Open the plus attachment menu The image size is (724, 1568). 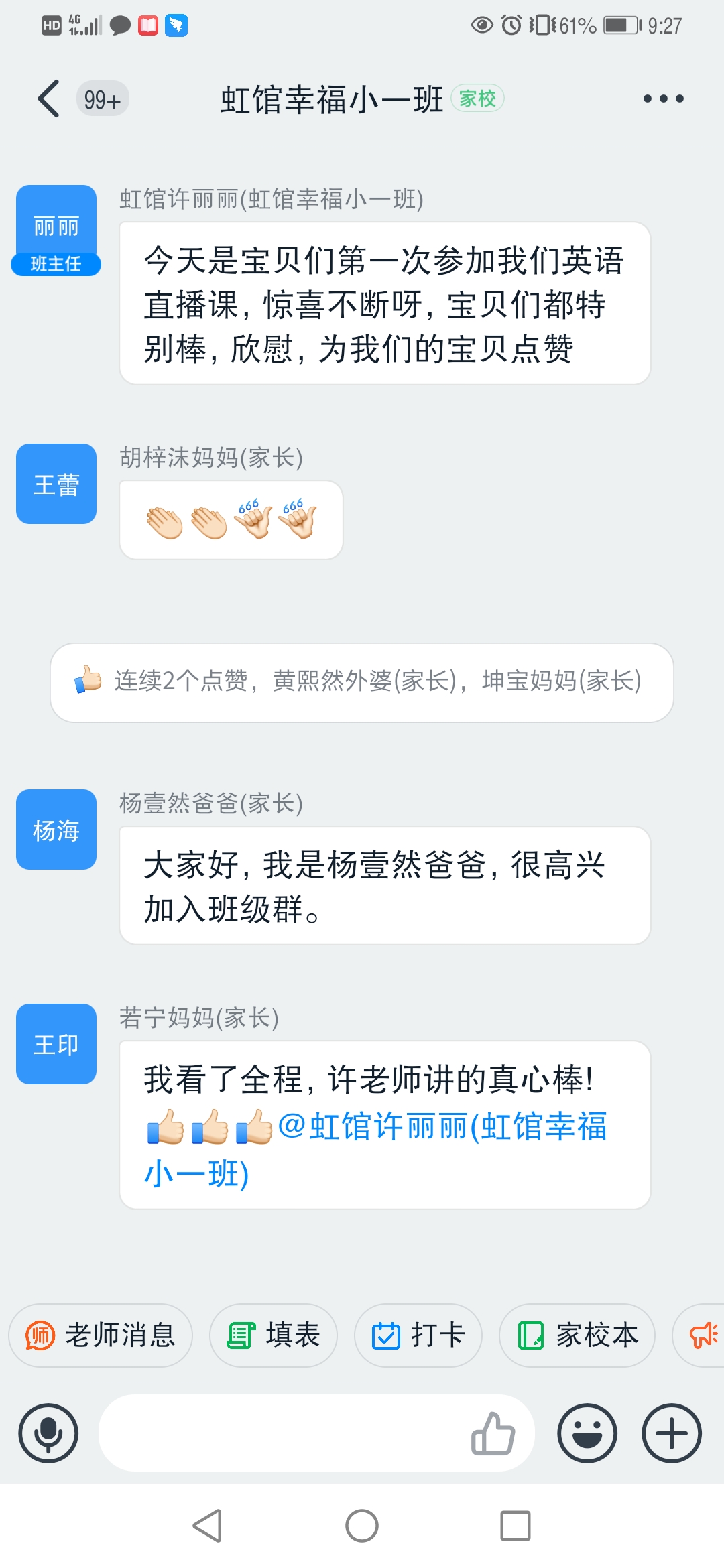click(672, 1433)
